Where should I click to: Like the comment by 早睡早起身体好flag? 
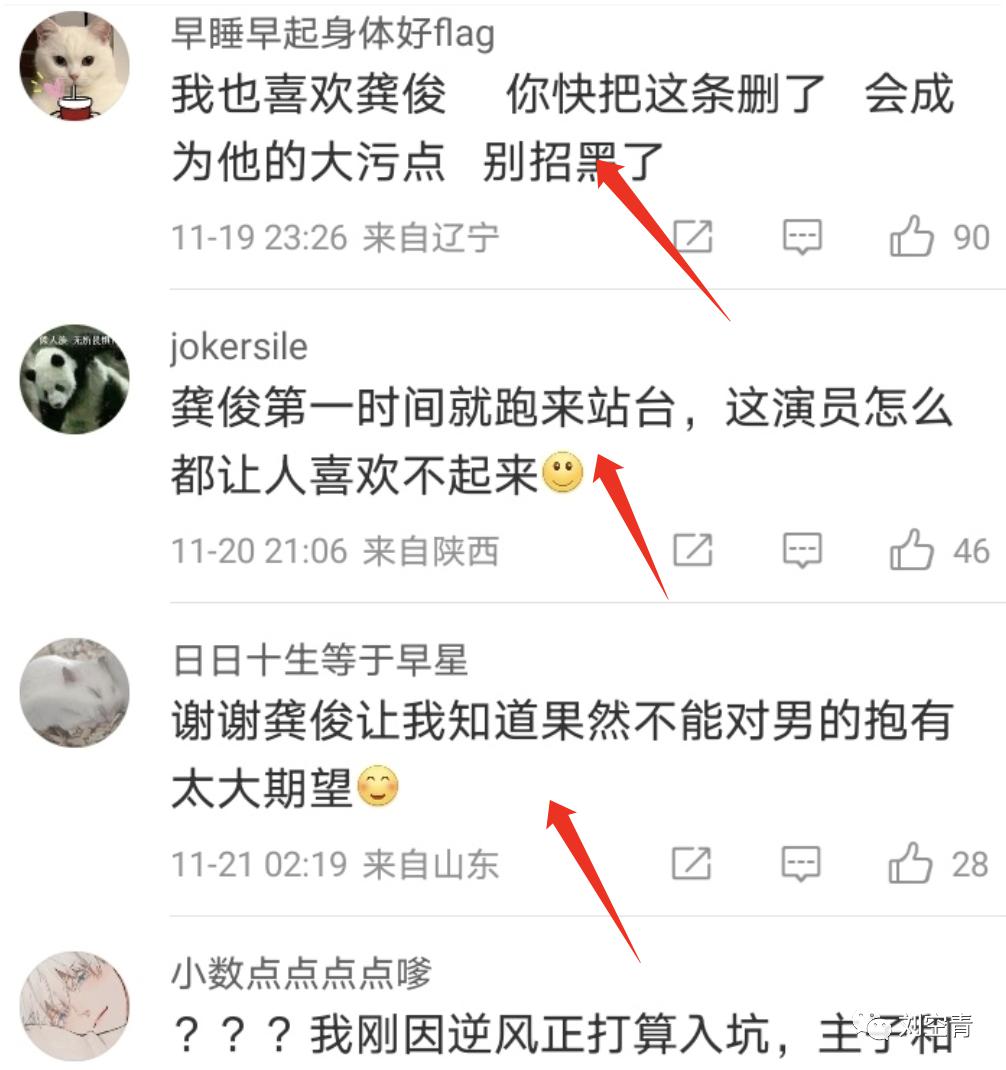(x=911, y=238)
